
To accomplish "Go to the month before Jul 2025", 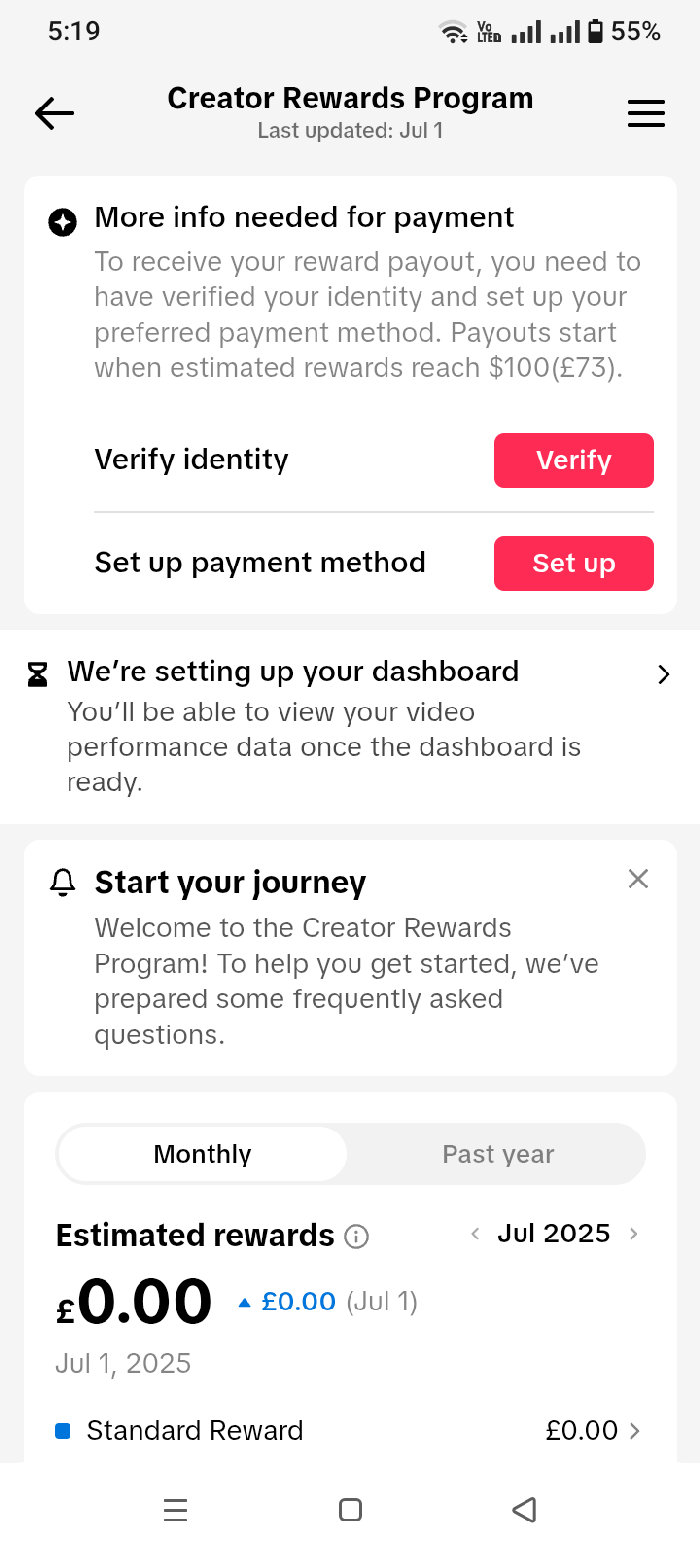I will coord(476,1234).
